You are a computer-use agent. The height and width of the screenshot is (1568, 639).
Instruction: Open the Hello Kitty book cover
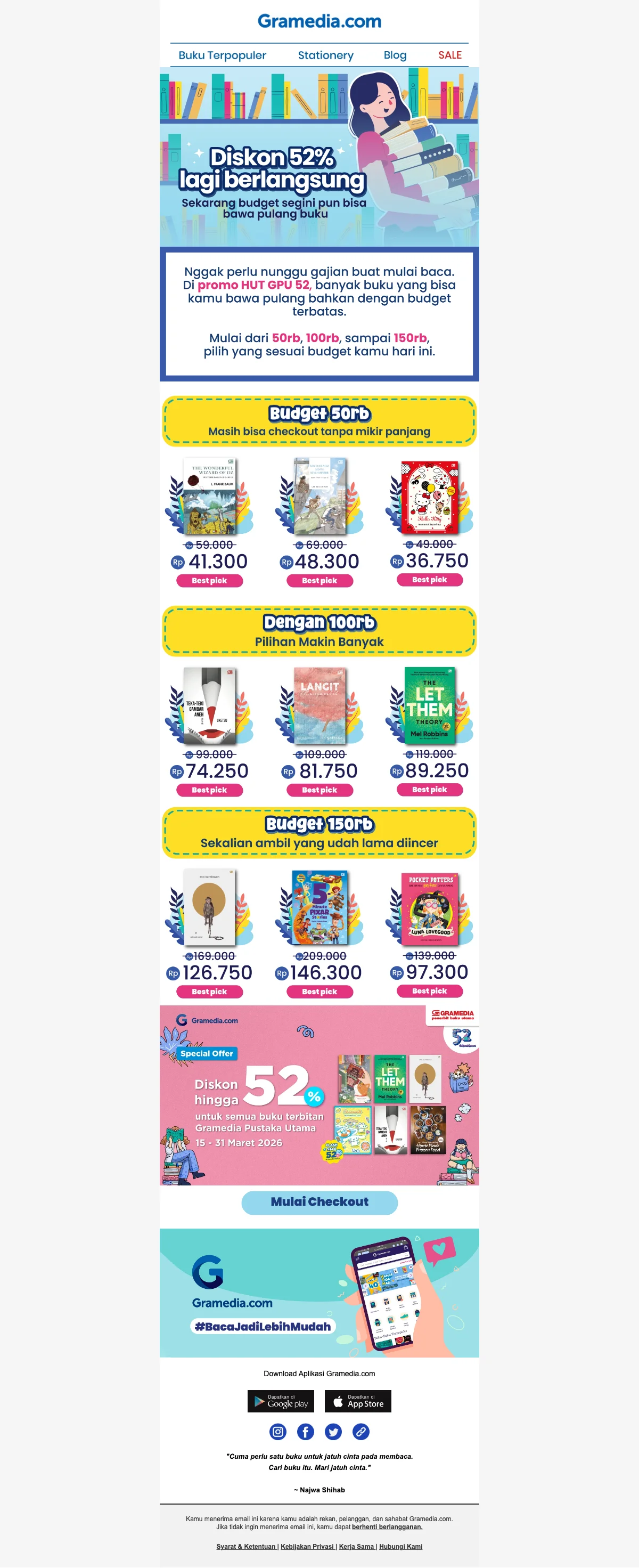click(x=429, y=497)
